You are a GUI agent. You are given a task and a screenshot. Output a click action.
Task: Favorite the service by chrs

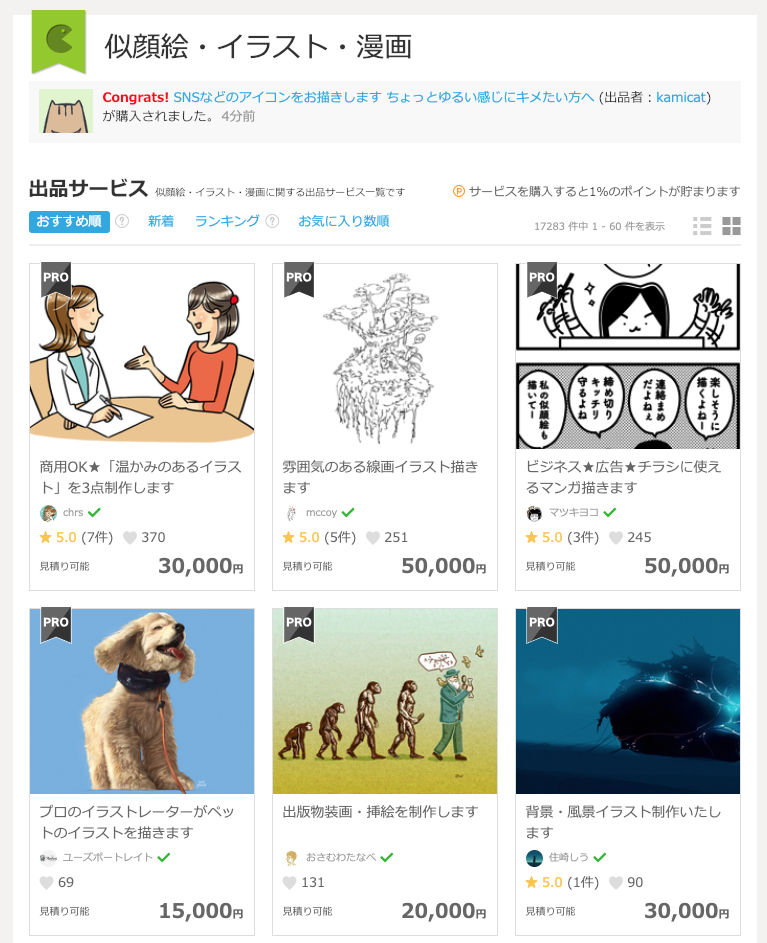(x=129, y=537)
